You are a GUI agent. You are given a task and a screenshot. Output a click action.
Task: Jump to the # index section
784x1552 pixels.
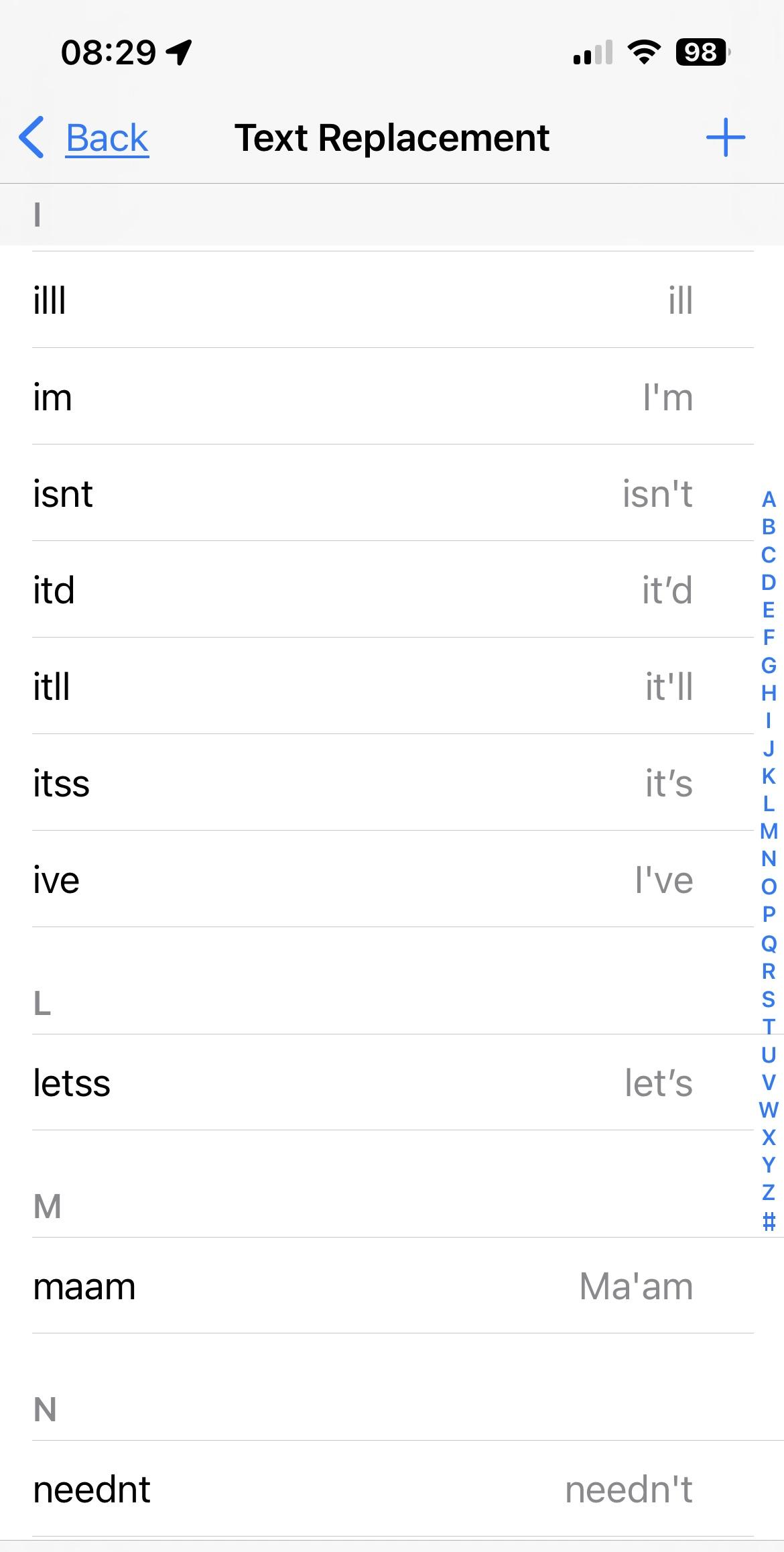coord(769,1221)
